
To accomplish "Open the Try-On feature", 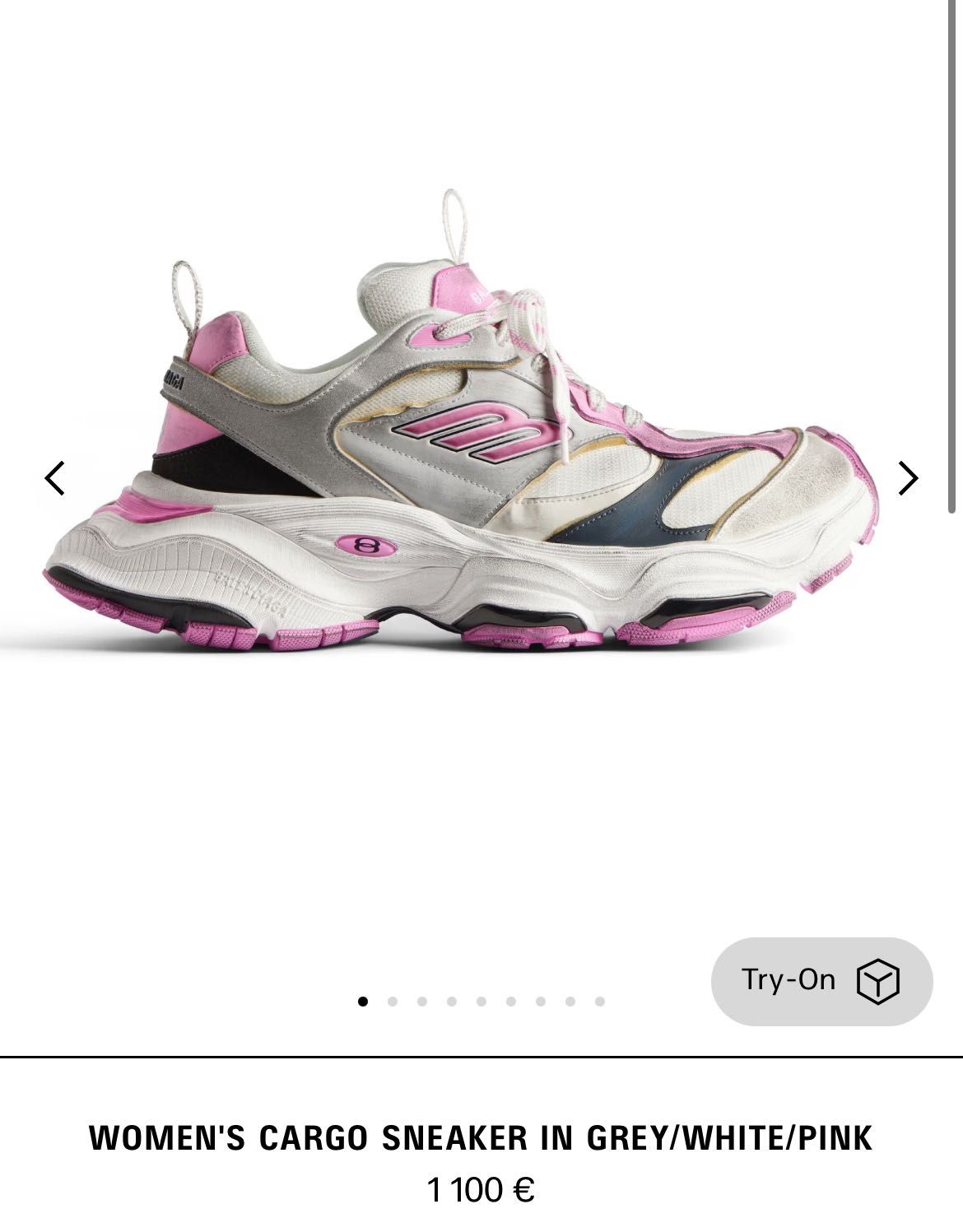I will (821, 981).
